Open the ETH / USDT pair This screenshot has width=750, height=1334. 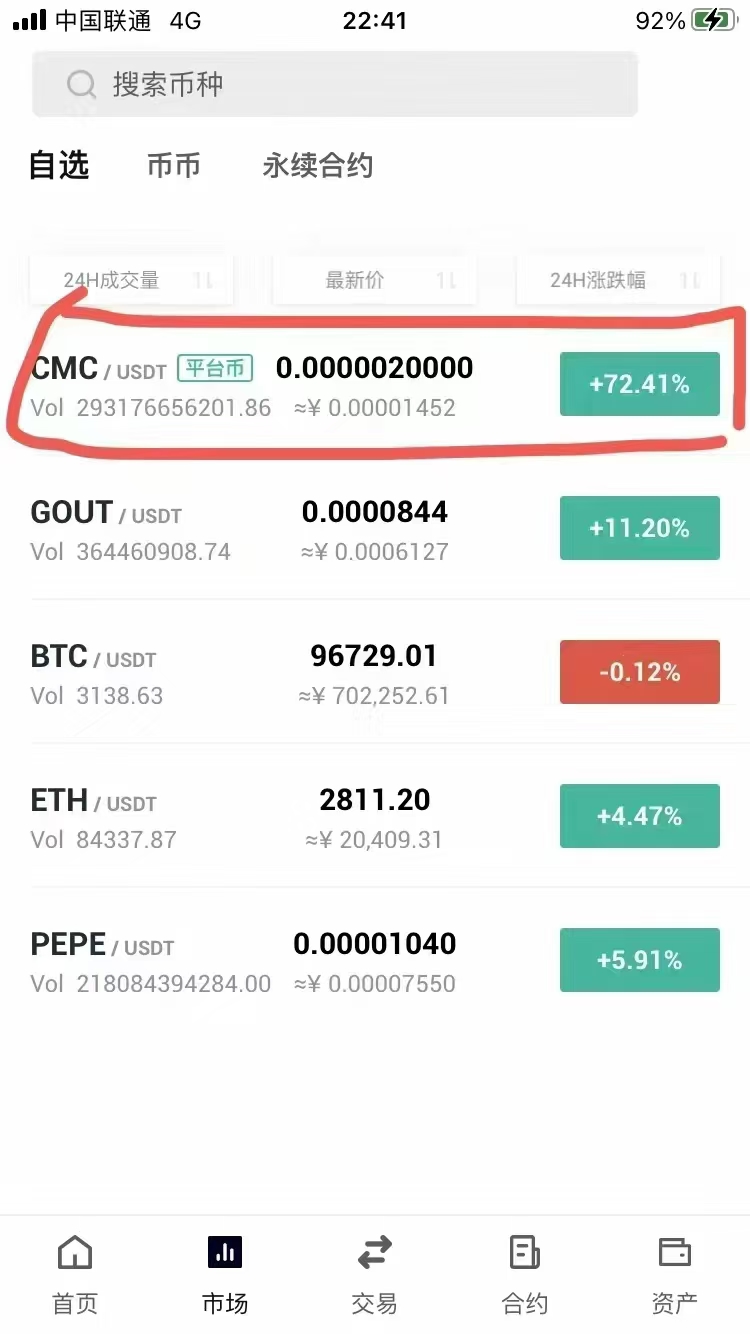pos(375,816)
